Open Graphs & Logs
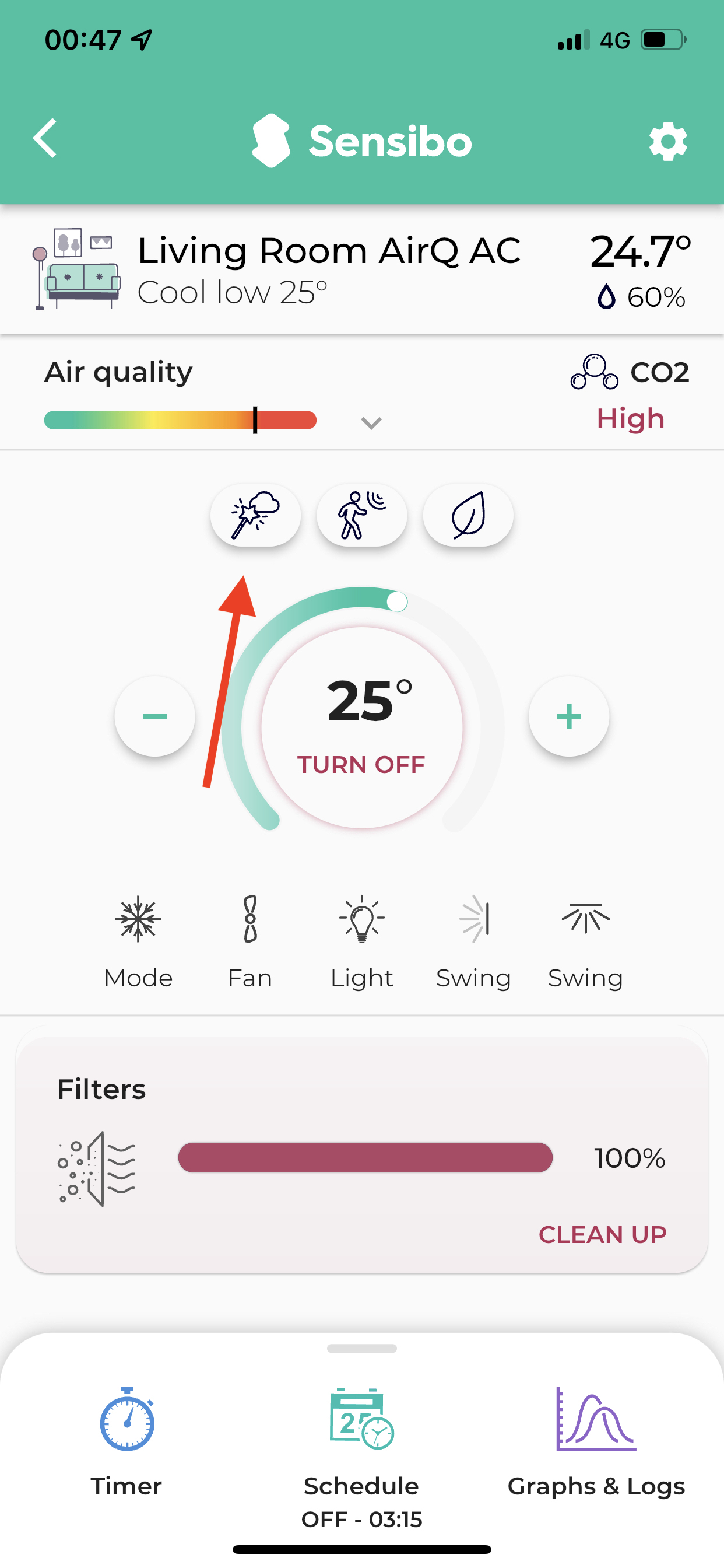The width and height of the screenshot is (724, 1568). [596, 1443]
